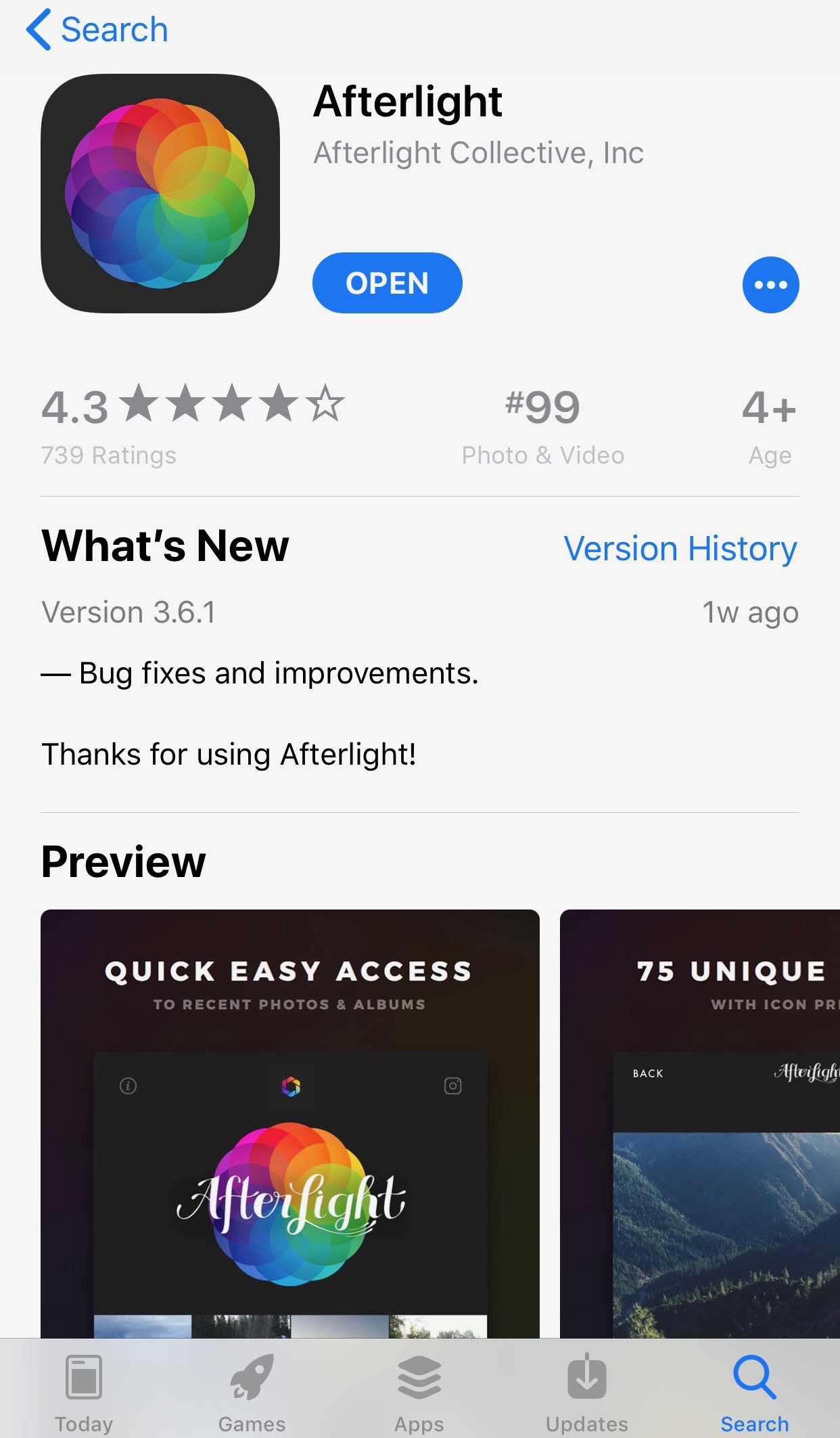Open the Afterlight app
840x1438 pixels.
(x=387, y=283)
